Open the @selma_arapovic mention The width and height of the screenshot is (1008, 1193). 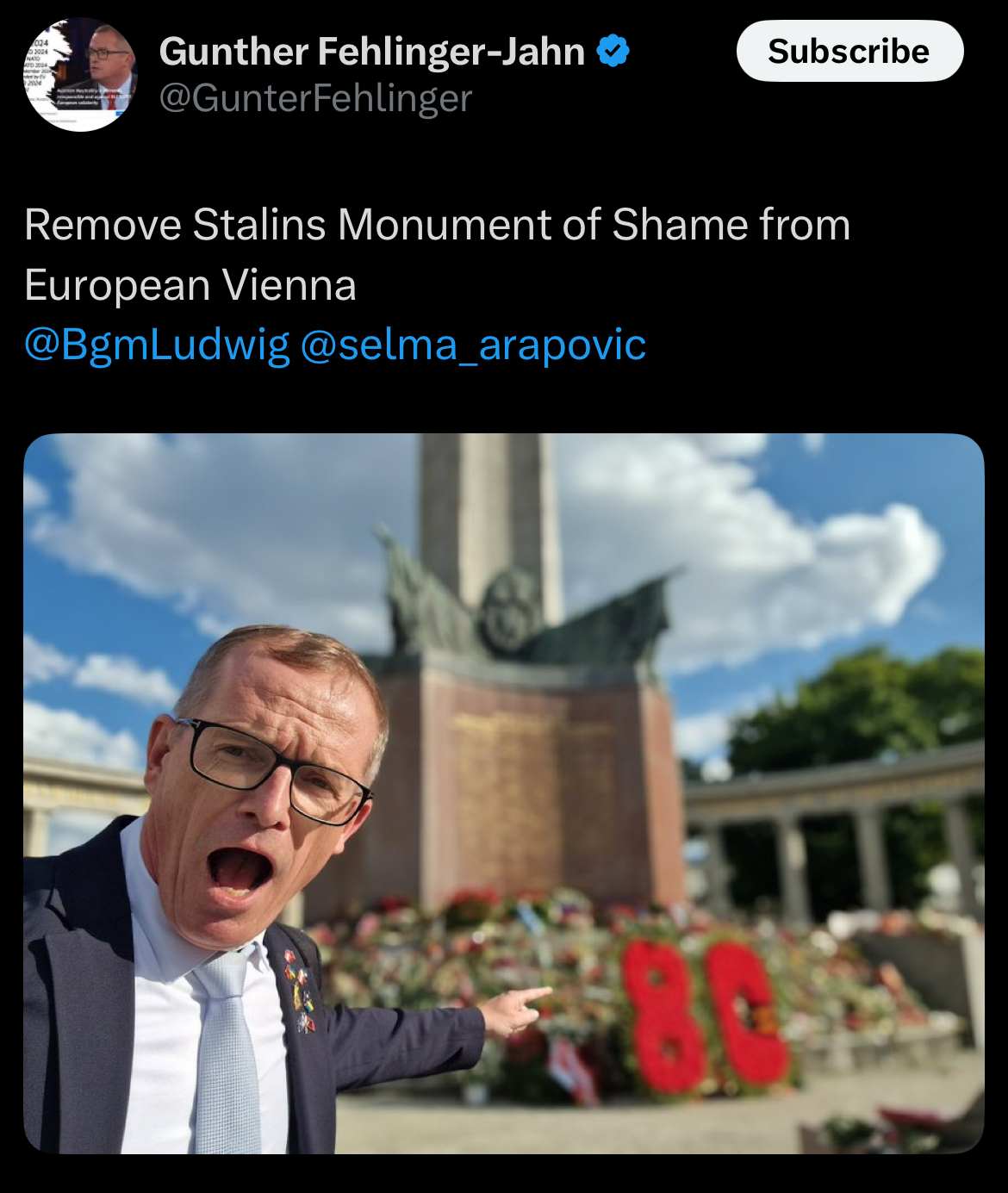[x=473, y=345]
